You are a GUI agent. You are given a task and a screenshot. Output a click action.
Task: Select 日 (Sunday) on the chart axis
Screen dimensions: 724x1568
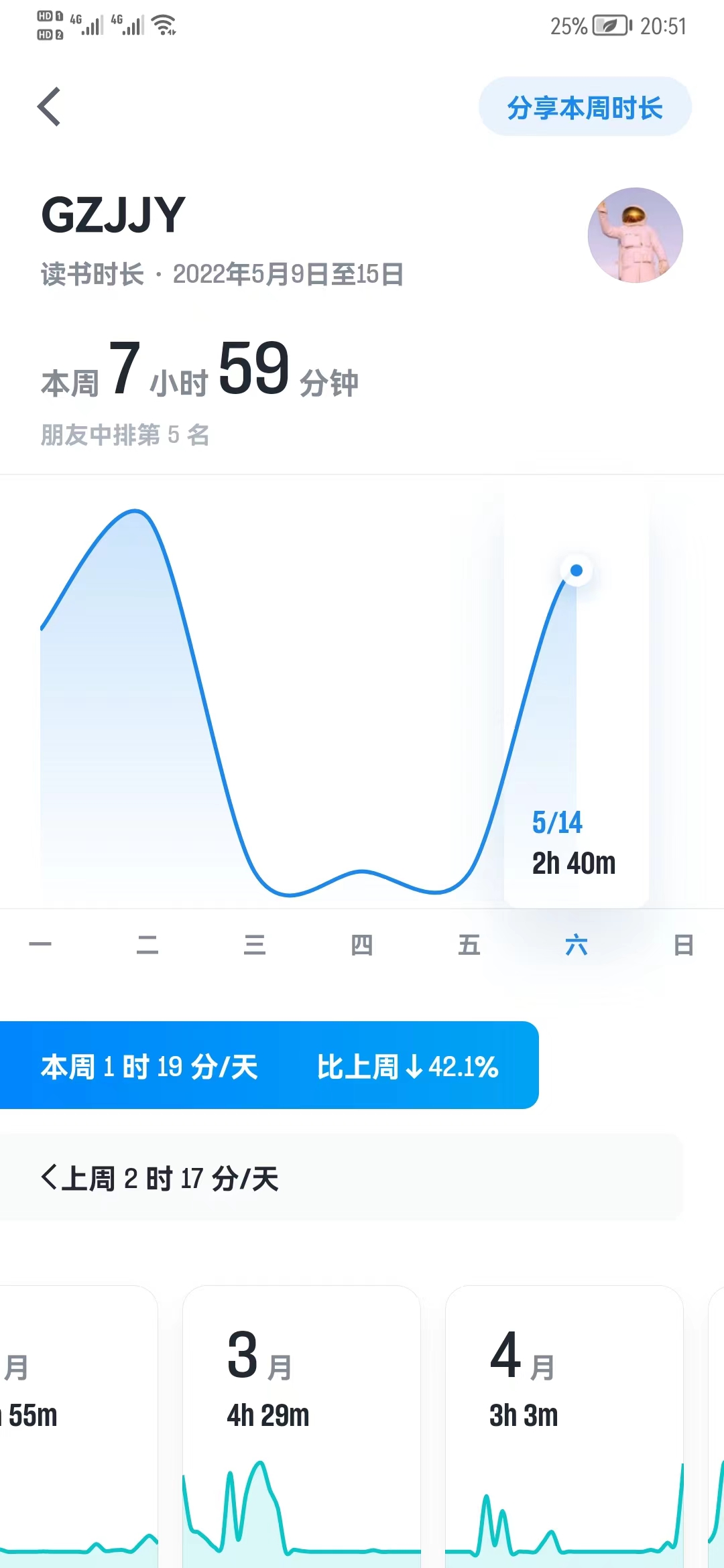683,945
